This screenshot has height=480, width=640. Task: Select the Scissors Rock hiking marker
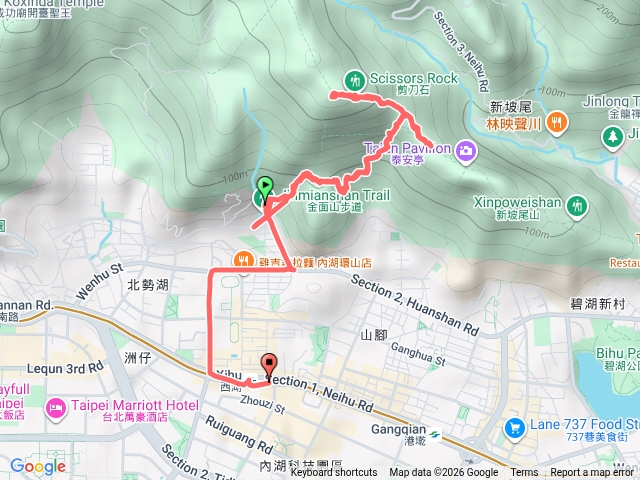click(x=353, y=78)
